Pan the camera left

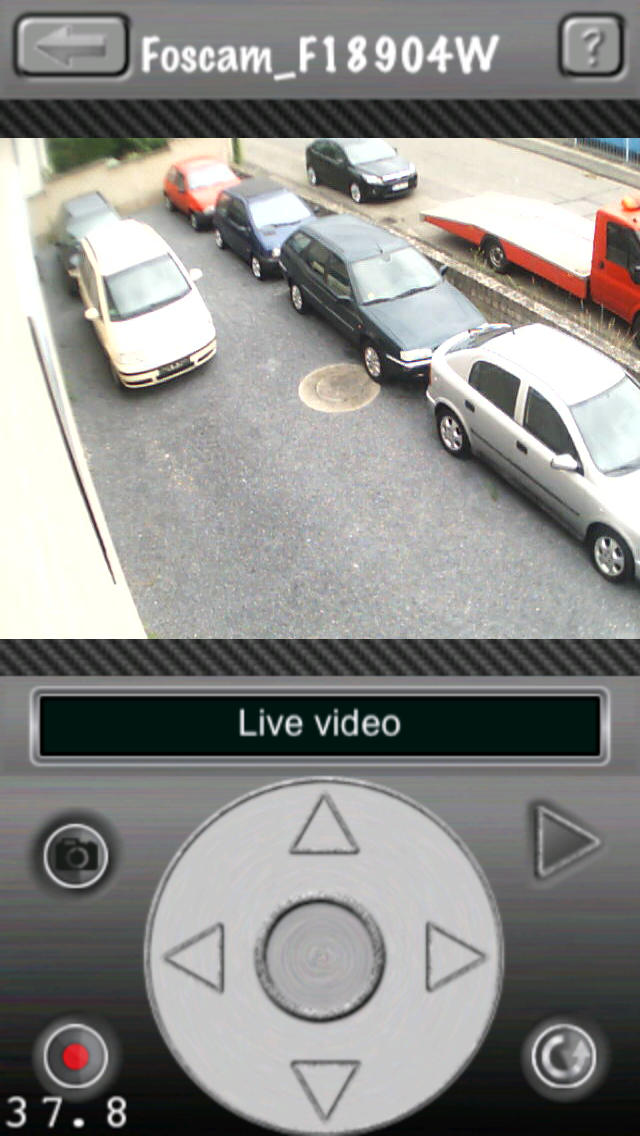tap(196, 957)
